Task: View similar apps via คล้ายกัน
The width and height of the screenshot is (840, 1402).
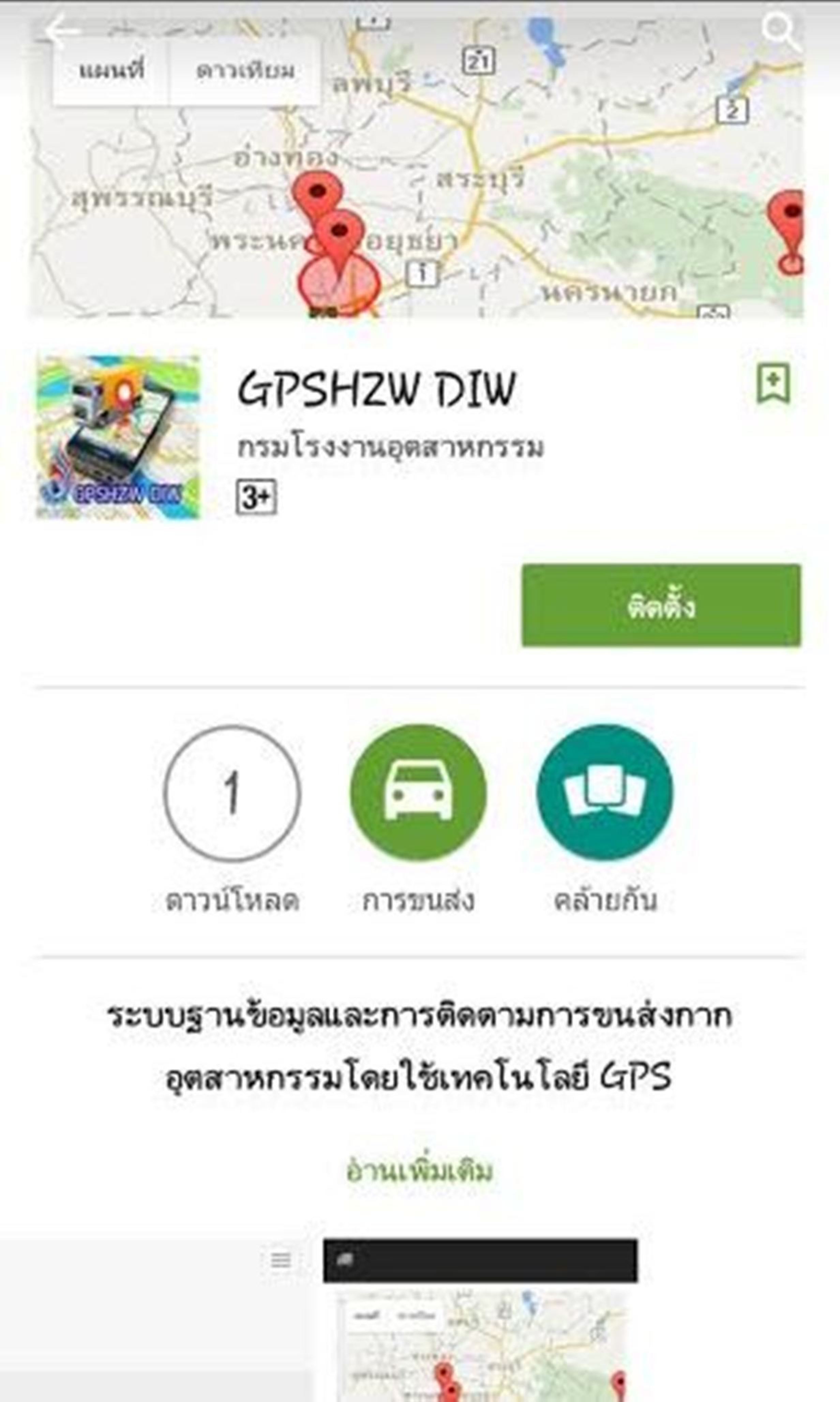Action: [x=604, y=792]
